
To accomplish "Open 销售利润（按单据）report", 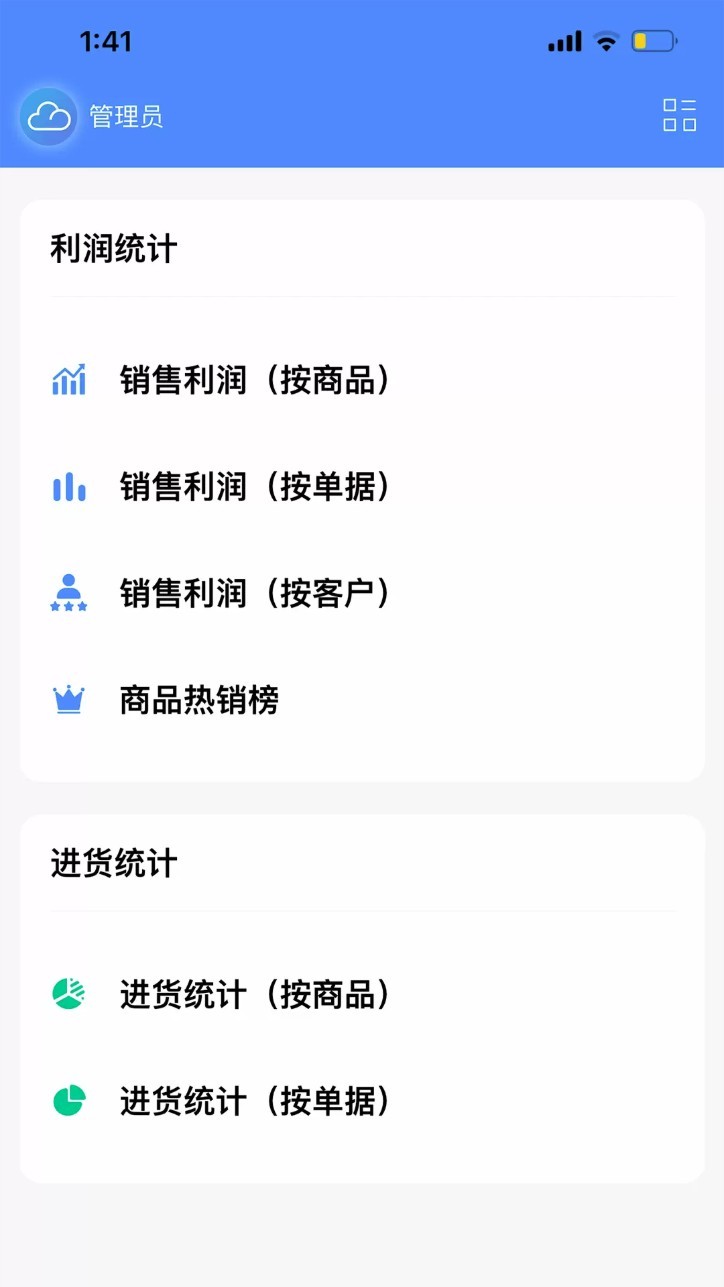I will coord(255,487).
